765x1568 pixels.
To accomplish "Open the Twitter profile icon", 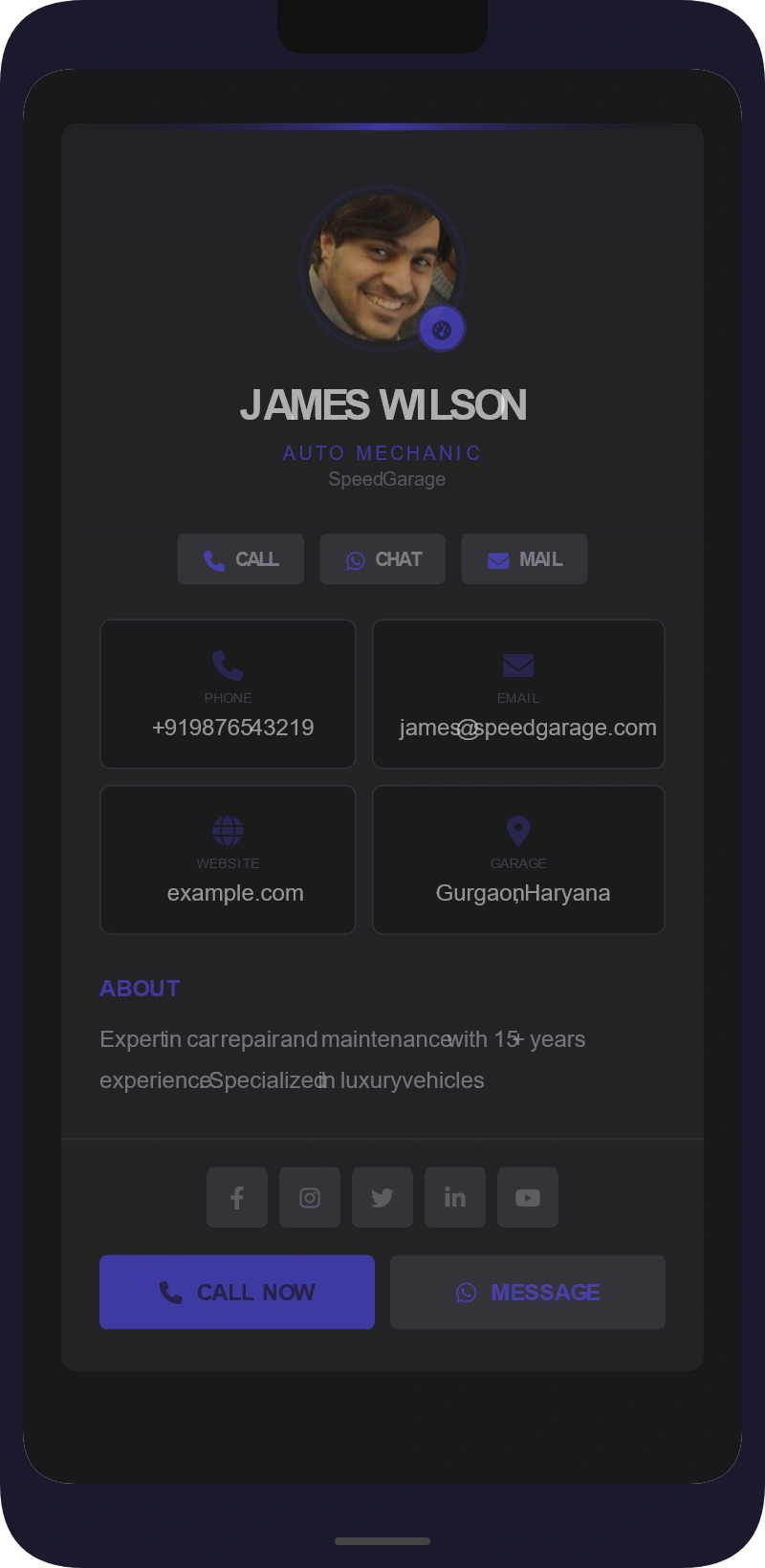I will point(382,1197).
